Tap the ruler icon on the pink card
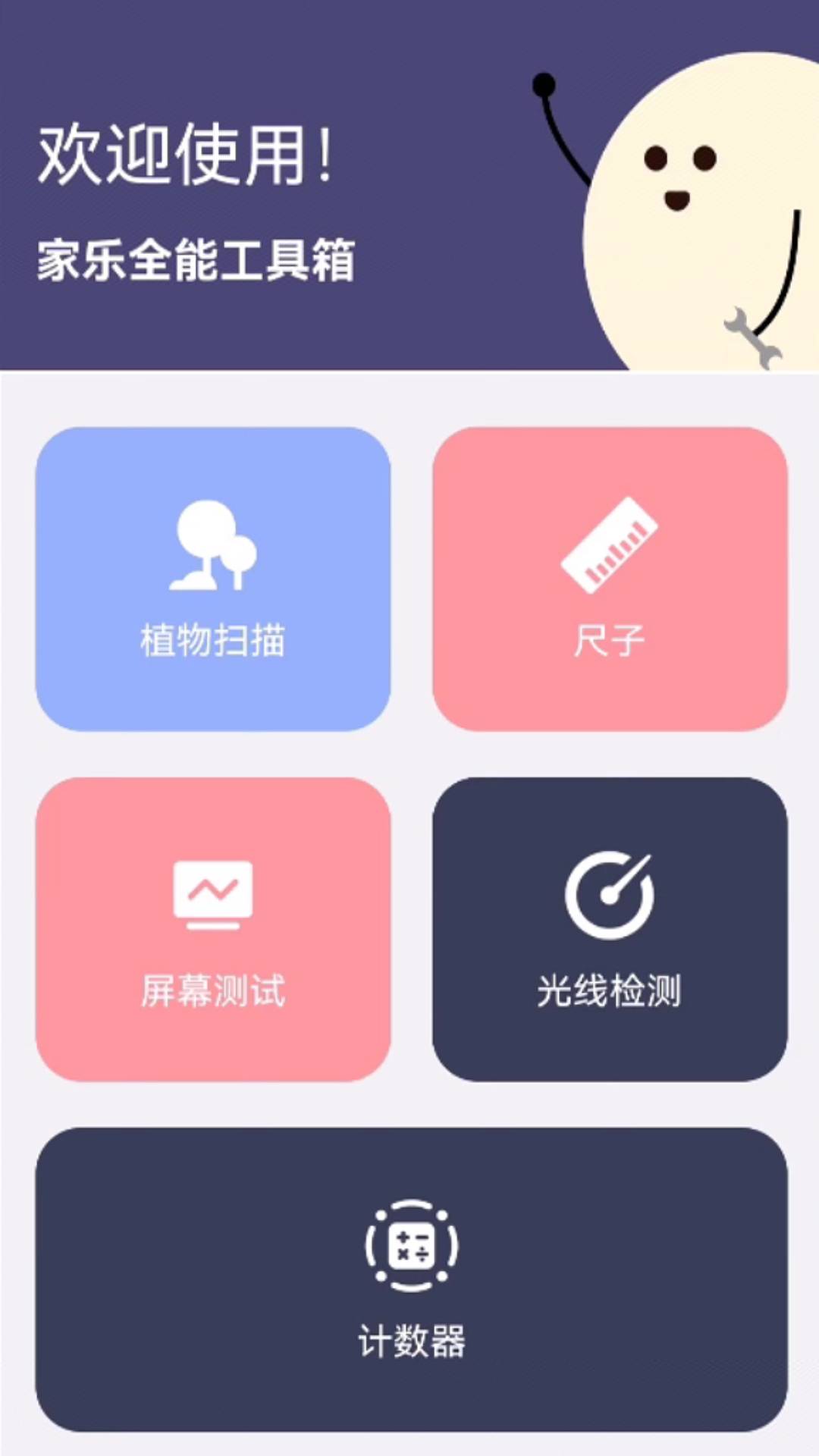This screenshot has height=1456, width=819. tap(610, 546)
